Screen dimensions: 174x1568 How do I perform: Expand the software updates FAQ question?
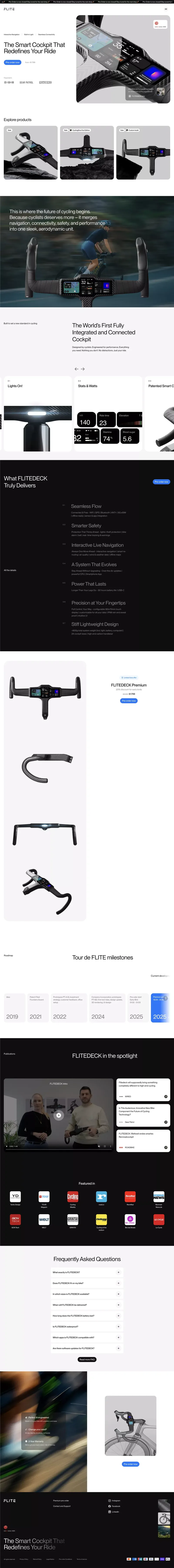tap(87, 1348)
